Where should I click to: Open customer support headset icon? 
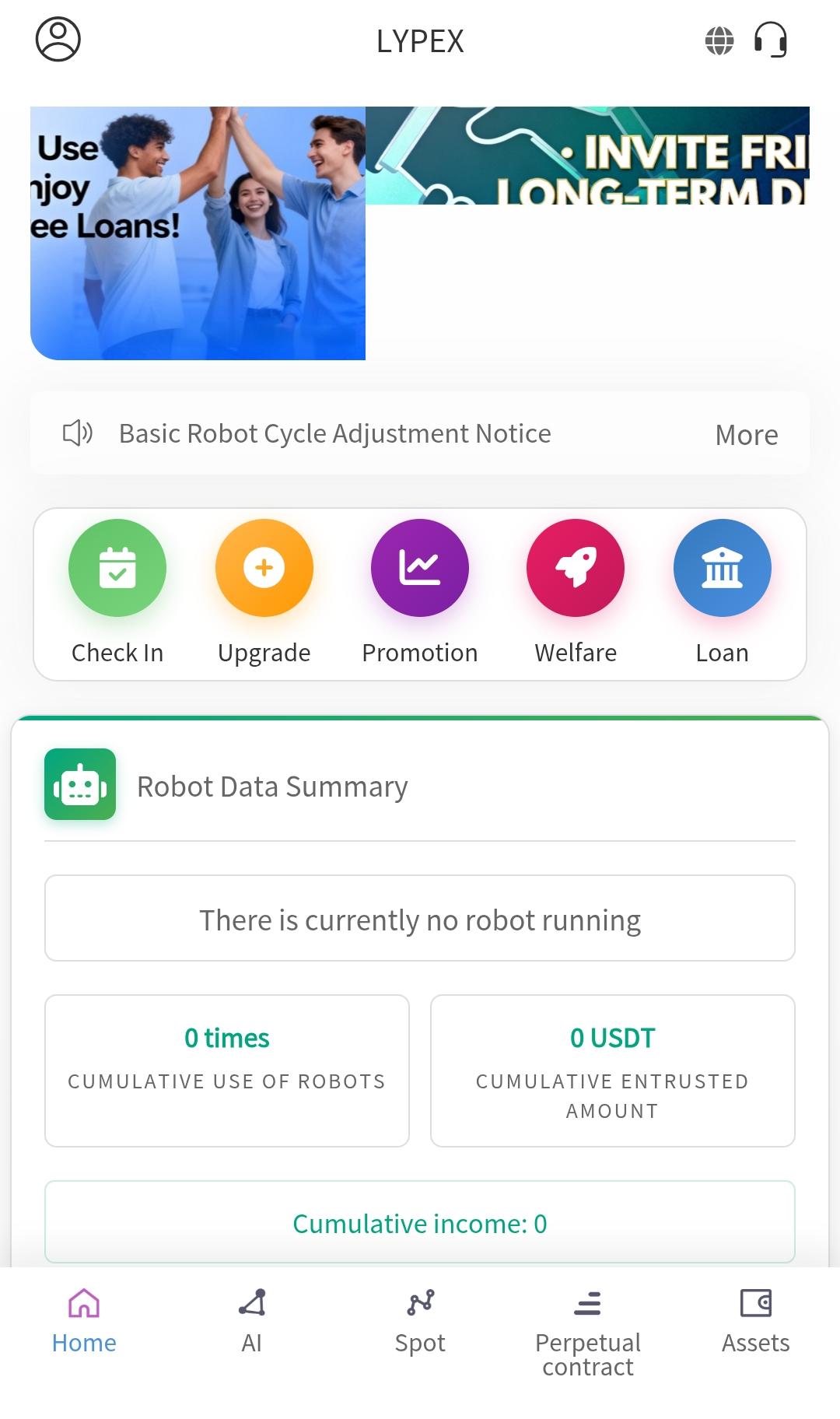click(x=770, y=40)
